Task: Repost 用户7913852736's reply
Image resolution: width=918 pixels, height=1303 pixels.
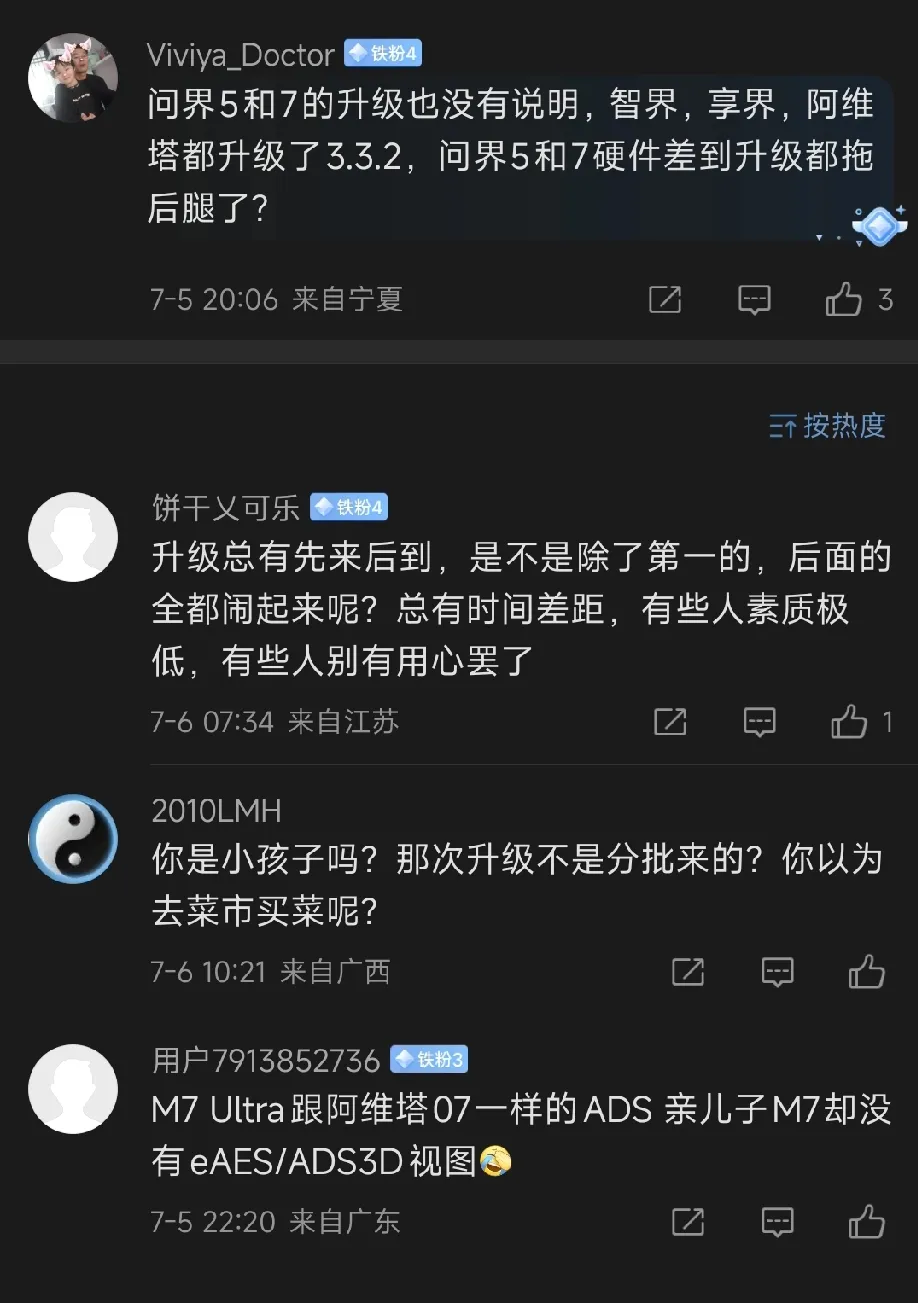Action: 687,1221
